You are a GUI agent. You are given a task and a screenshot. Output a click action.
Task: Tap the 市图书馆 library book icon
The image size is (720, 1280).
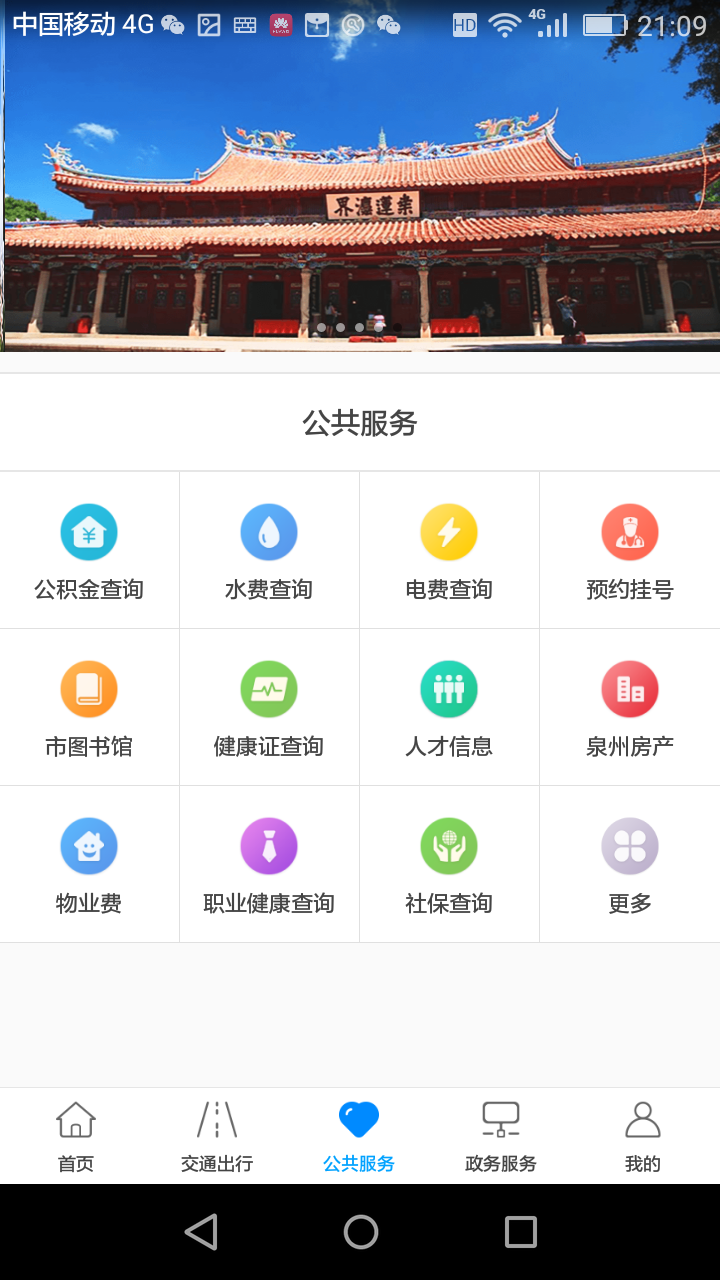coord(89,689)
